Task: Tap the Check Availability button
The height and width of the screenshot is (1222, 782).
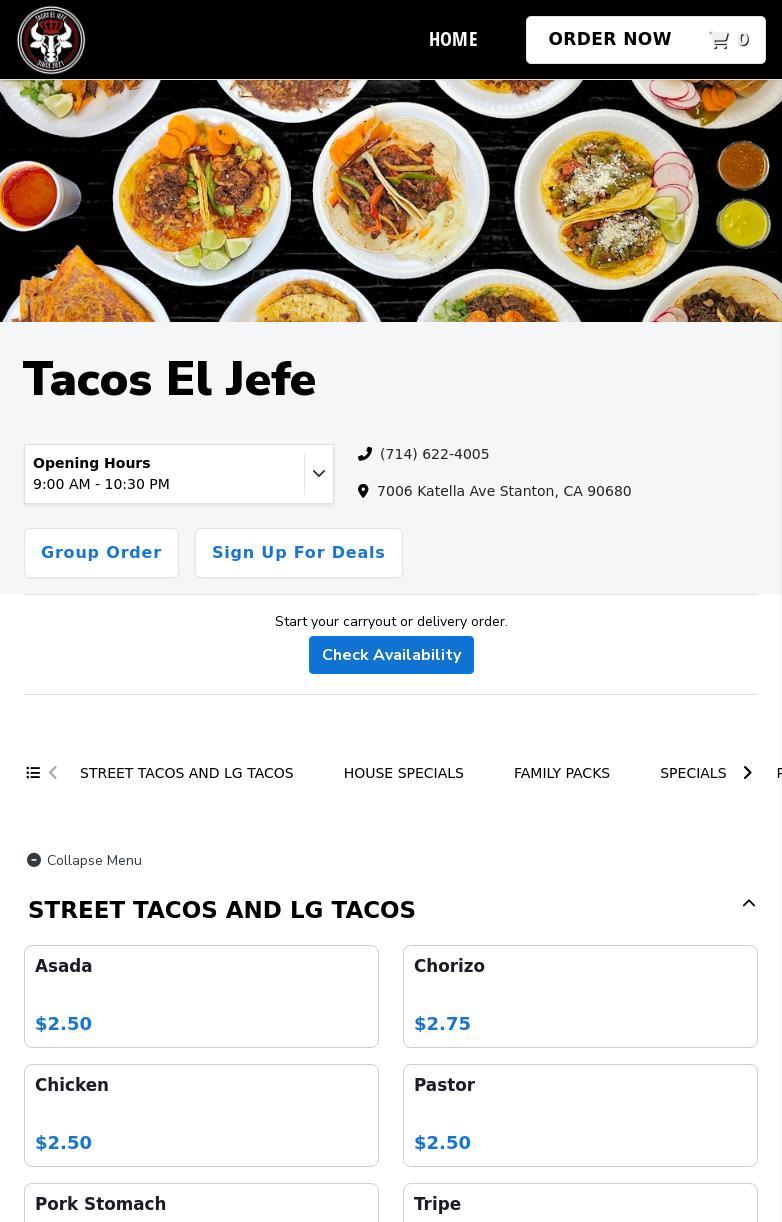Action: pos(391,655)
